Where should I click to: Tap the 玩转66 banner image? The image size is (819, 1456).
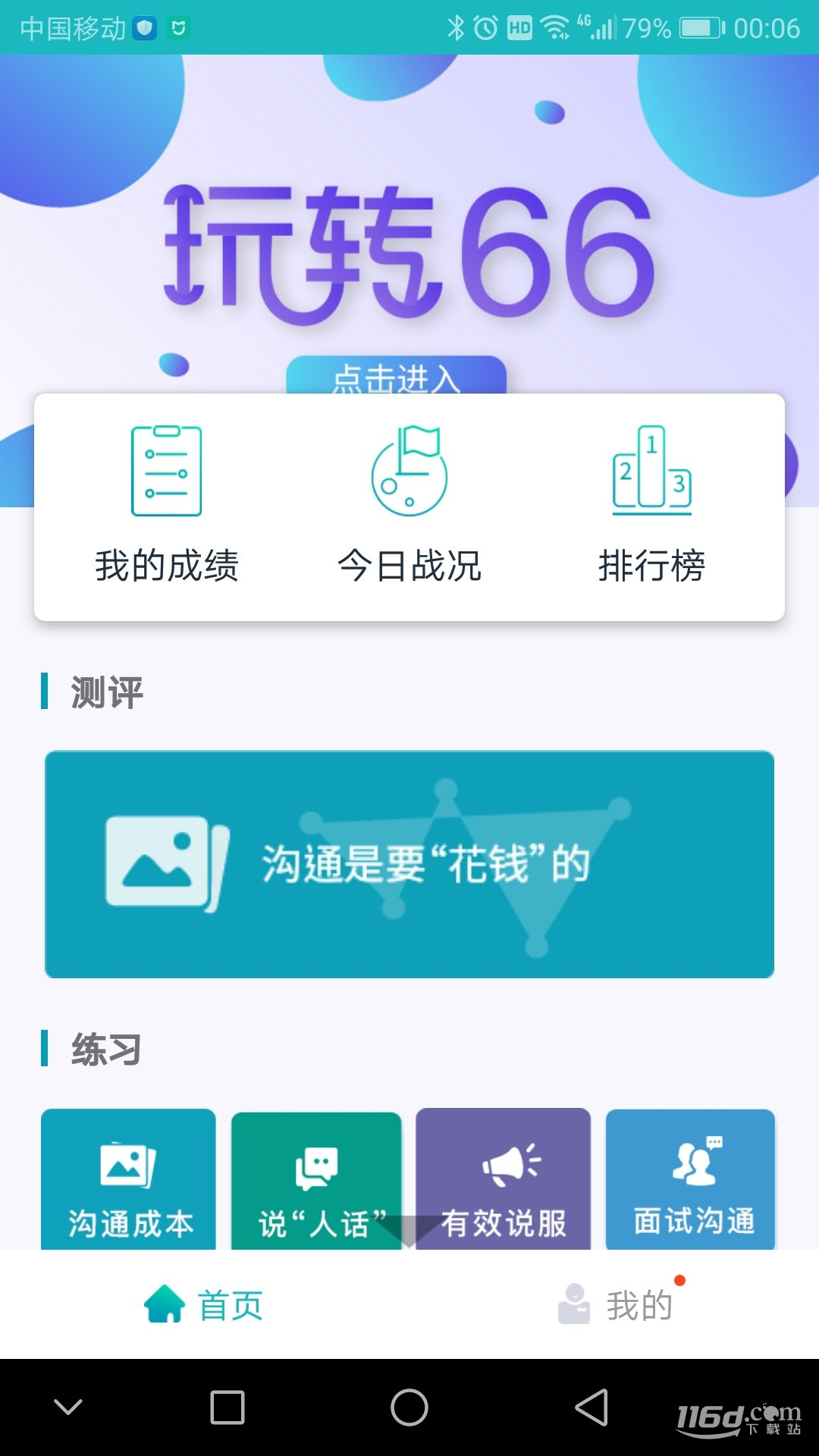(x=409, y=227)
